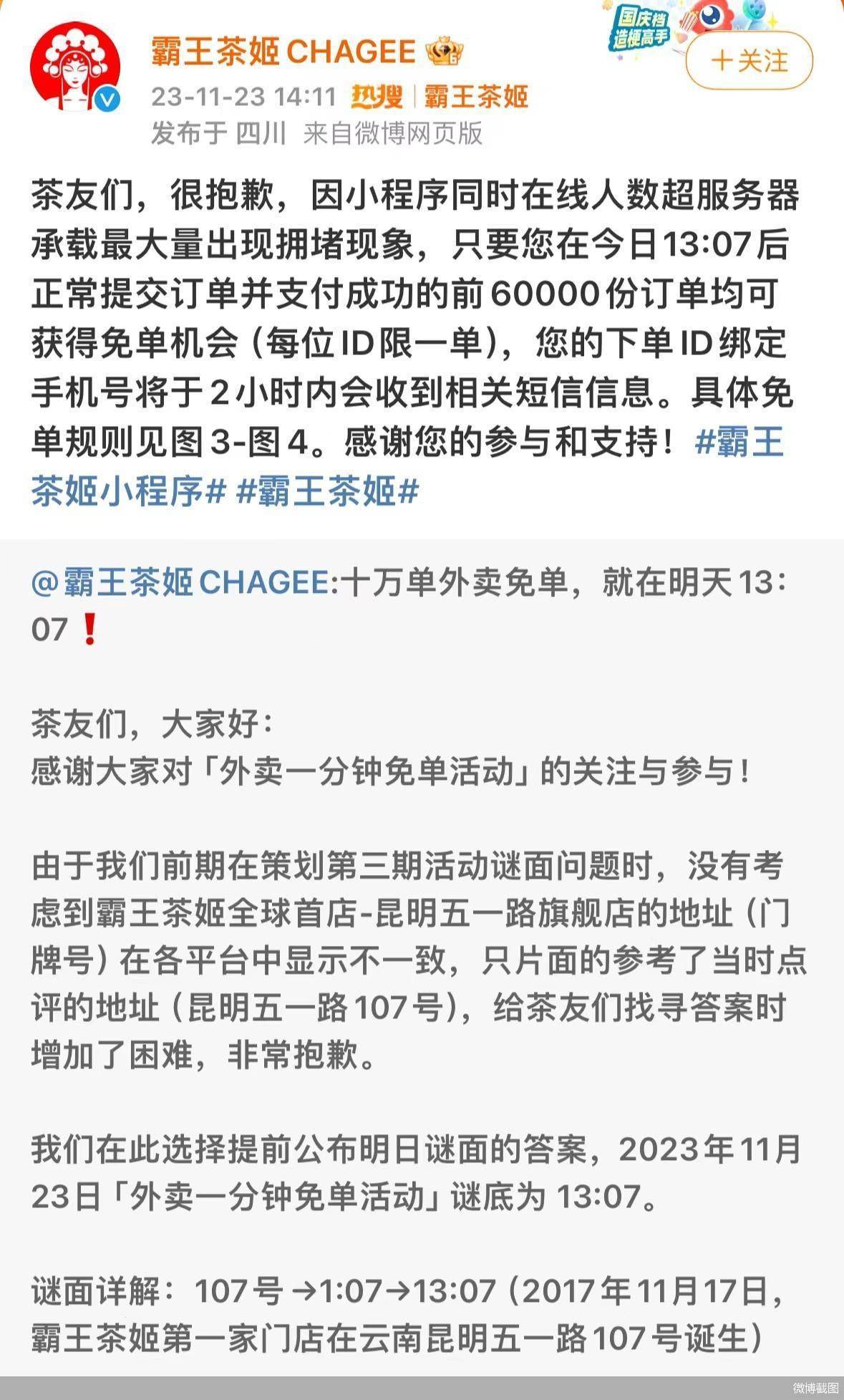Screen dimensions: 844x1400
Task: Open the 国庆档造梗高手 badge
Action: click(639, 29)
